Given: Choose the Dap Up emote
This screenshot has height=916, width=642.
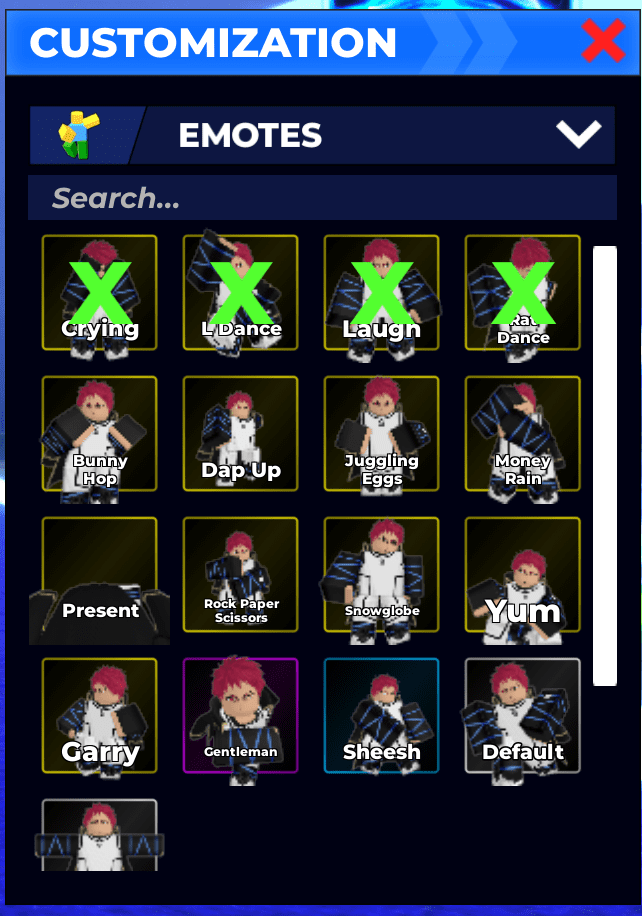Looking at the screenshot, I should click(241, 434).
